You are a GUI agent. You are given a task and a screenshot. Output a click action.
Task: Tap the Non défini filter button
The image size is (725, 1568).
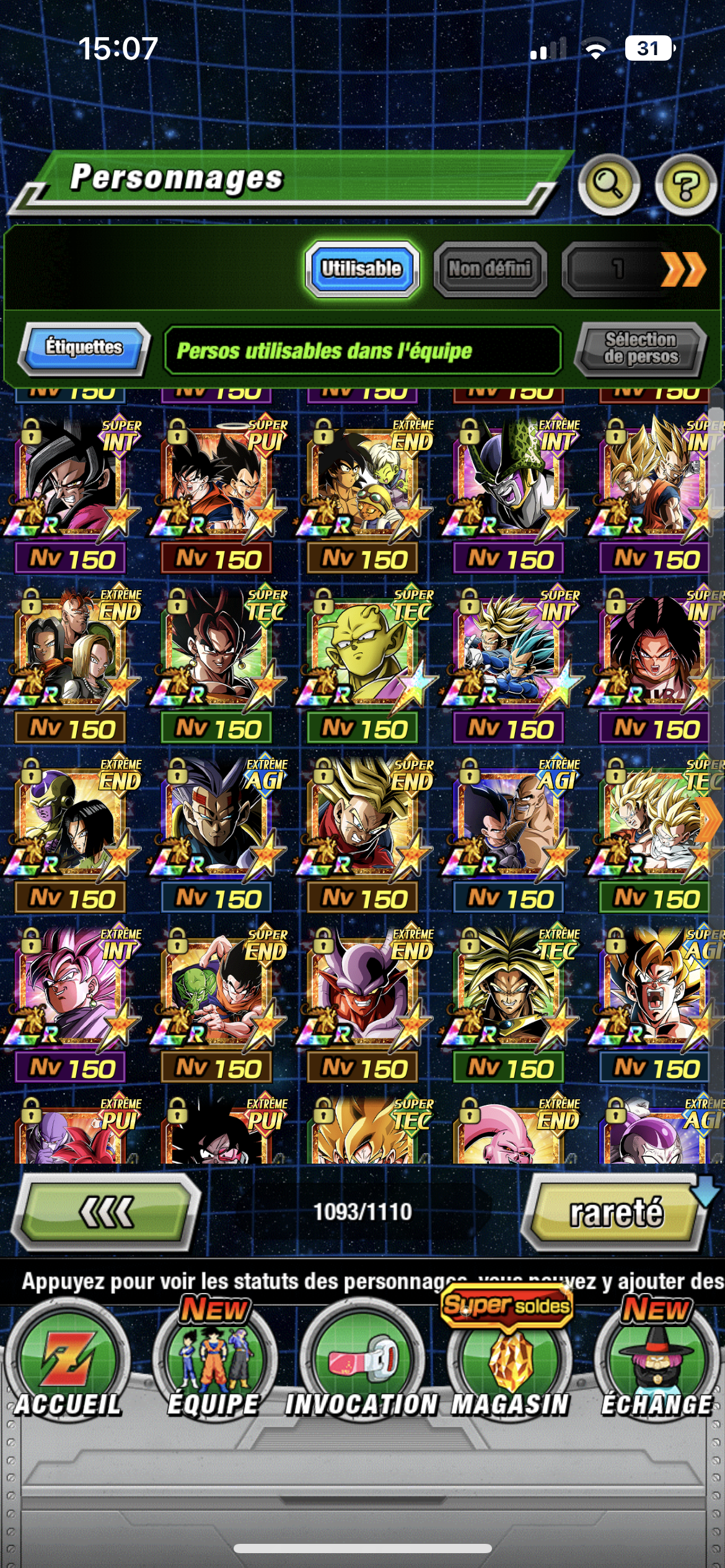click(x=490, y=269)
